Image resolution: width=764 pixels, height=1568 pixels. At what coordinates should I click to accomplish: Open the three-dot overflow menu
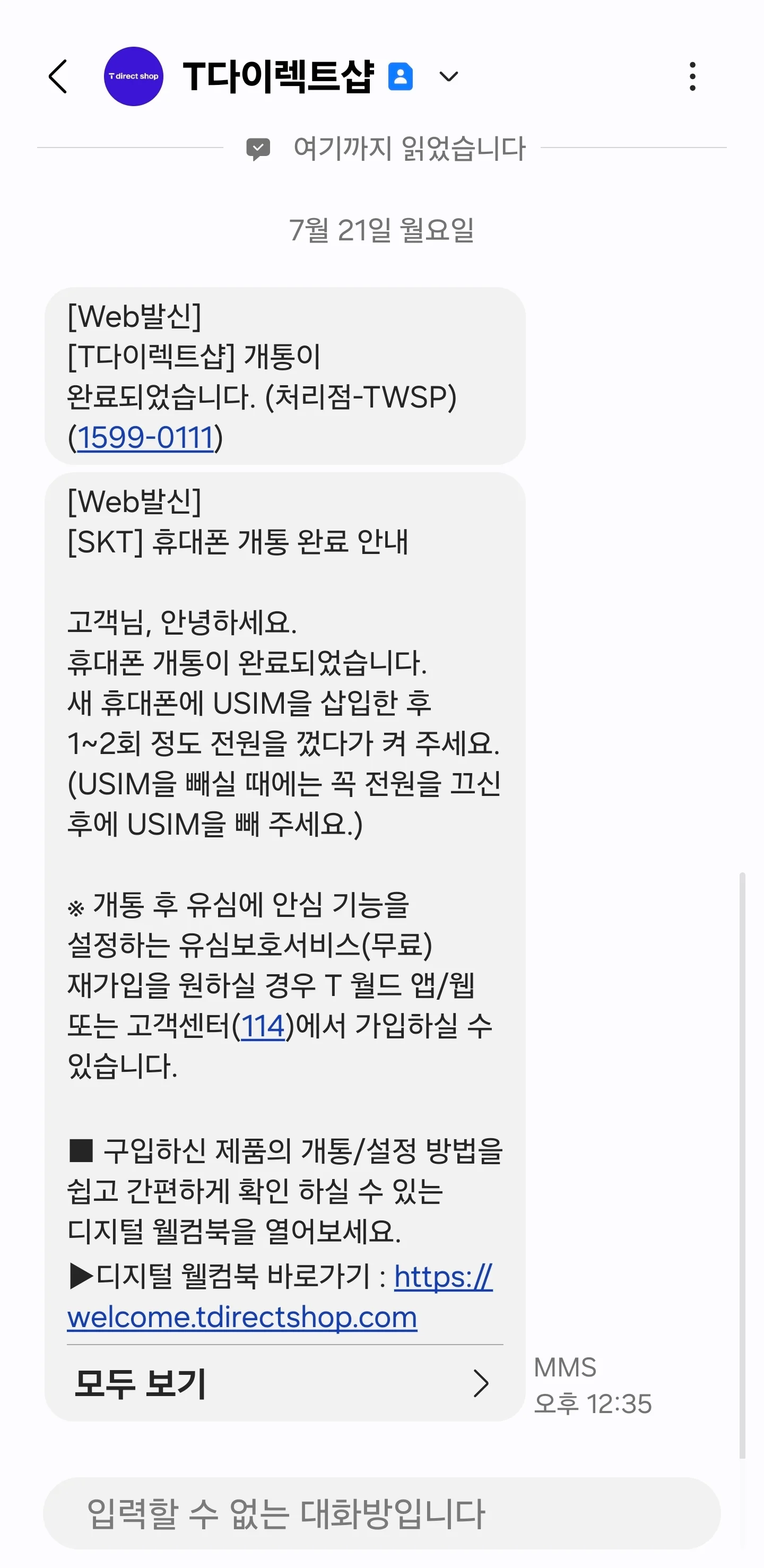click(692, 77)
